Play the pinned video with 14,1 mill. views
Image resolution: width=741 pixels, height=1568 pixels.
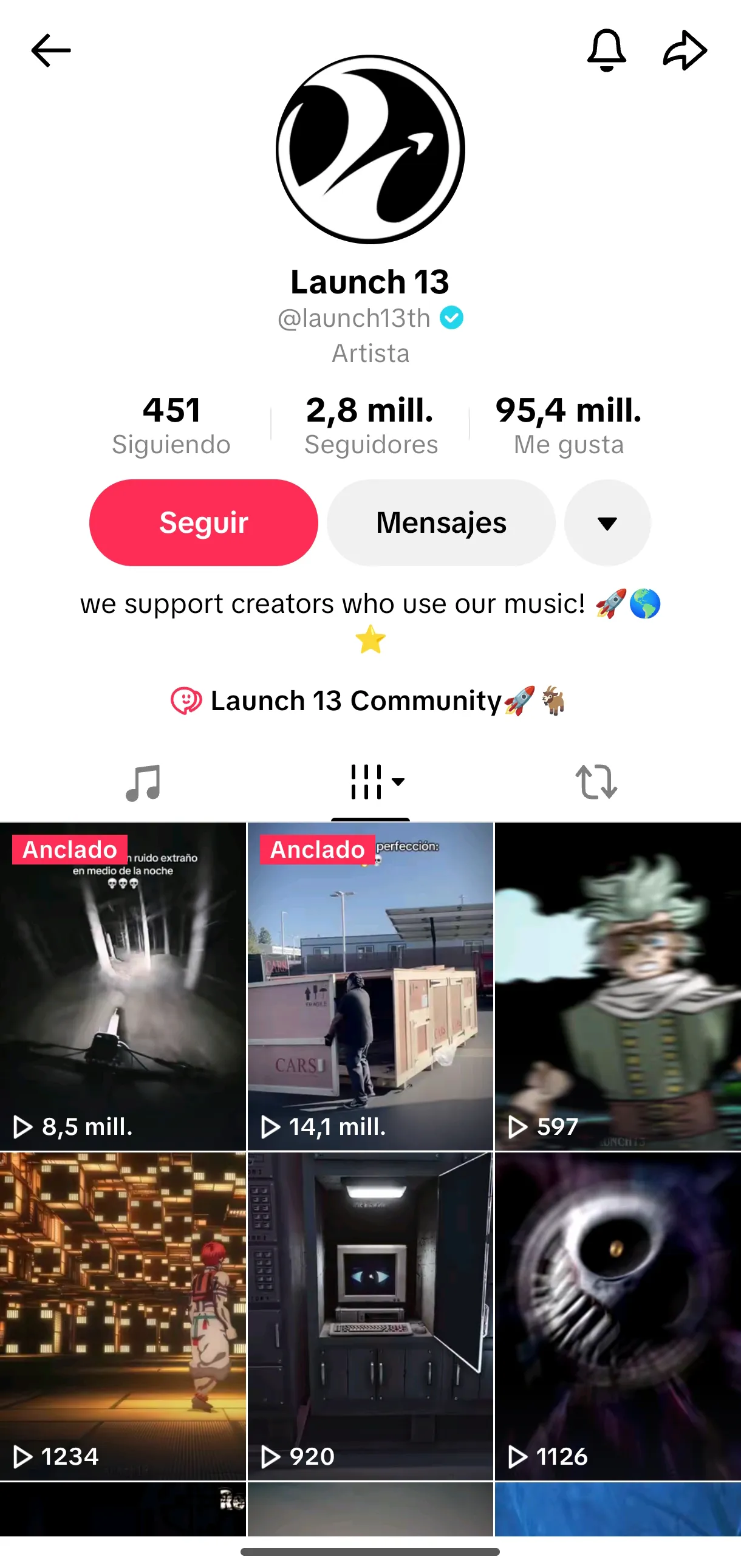click(370, 986)
